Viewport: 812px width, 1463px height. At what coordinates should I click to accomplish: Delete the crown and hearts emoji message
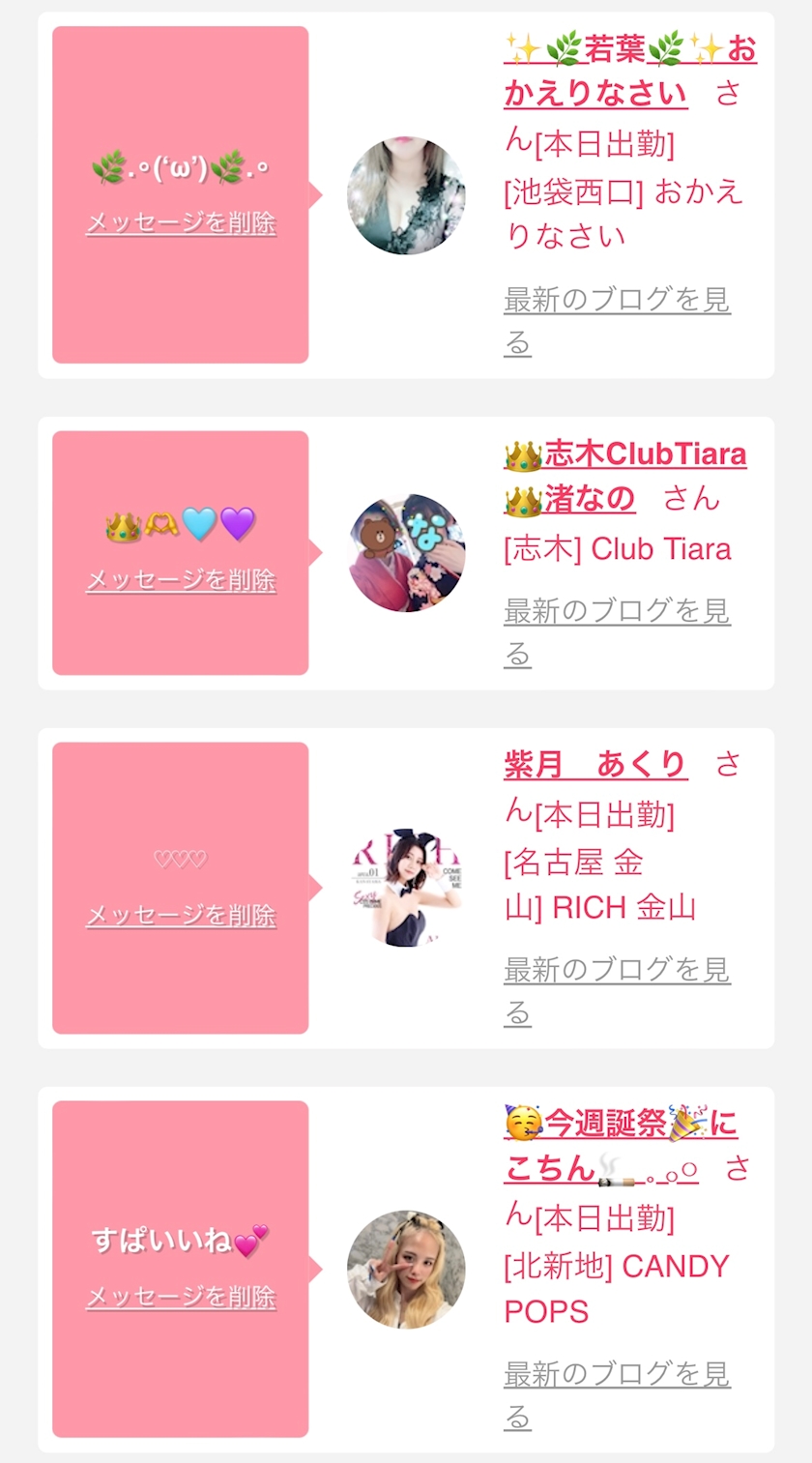point(181,580)
